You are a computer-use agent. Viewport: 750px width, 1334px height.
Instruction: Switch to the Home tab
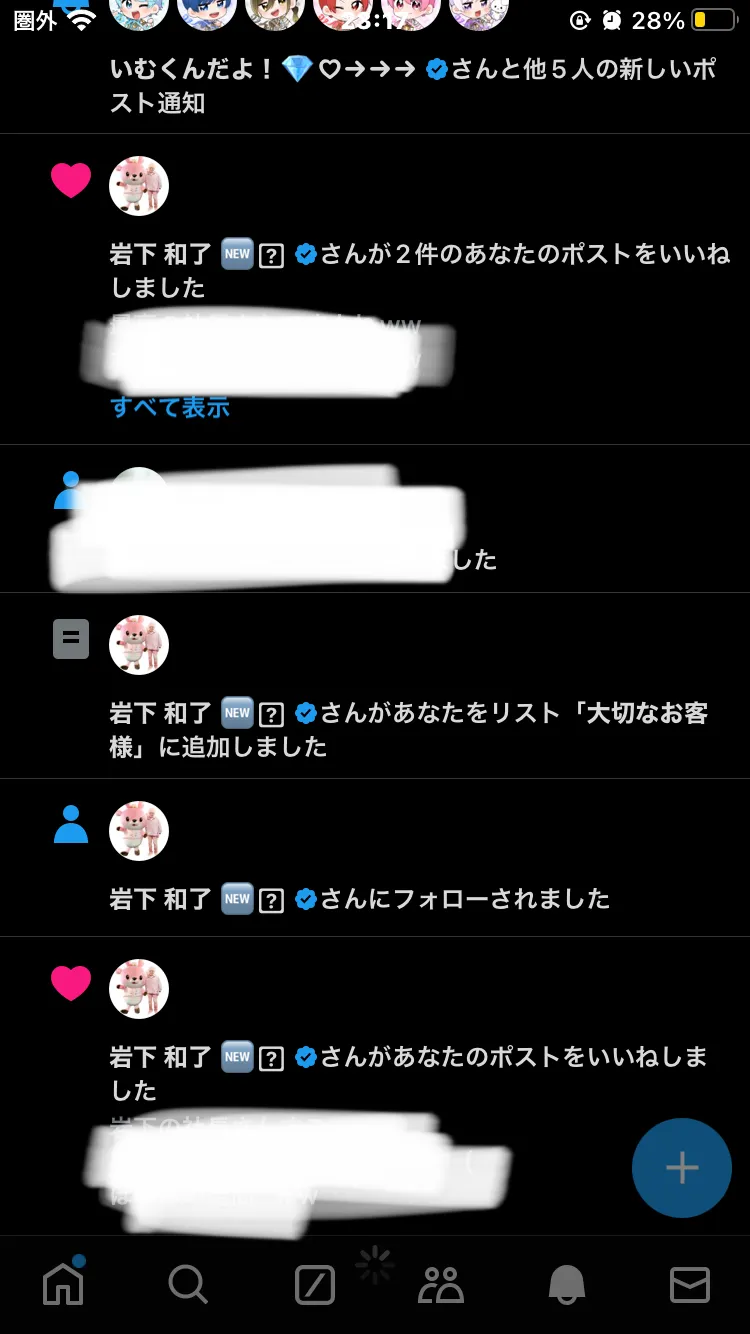(x=63, y=1283)
